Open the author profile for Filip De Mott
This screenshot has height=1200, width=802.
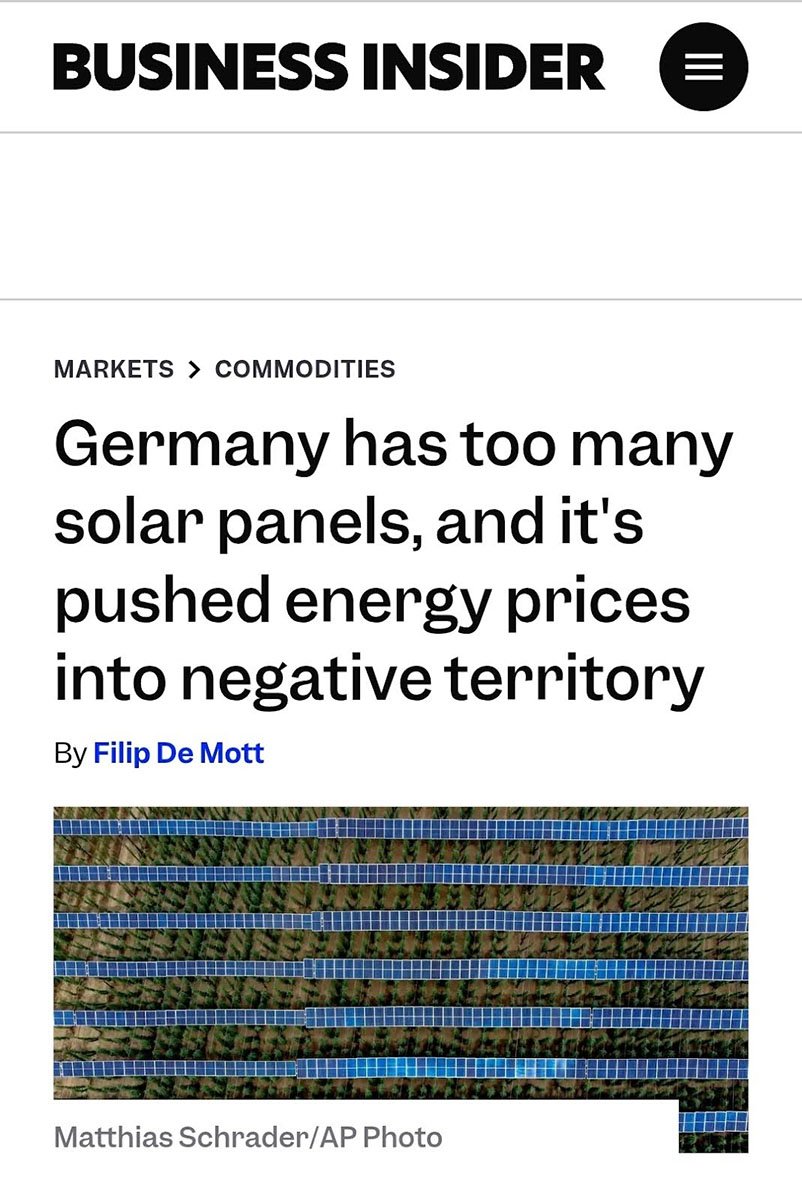point(176,753)
